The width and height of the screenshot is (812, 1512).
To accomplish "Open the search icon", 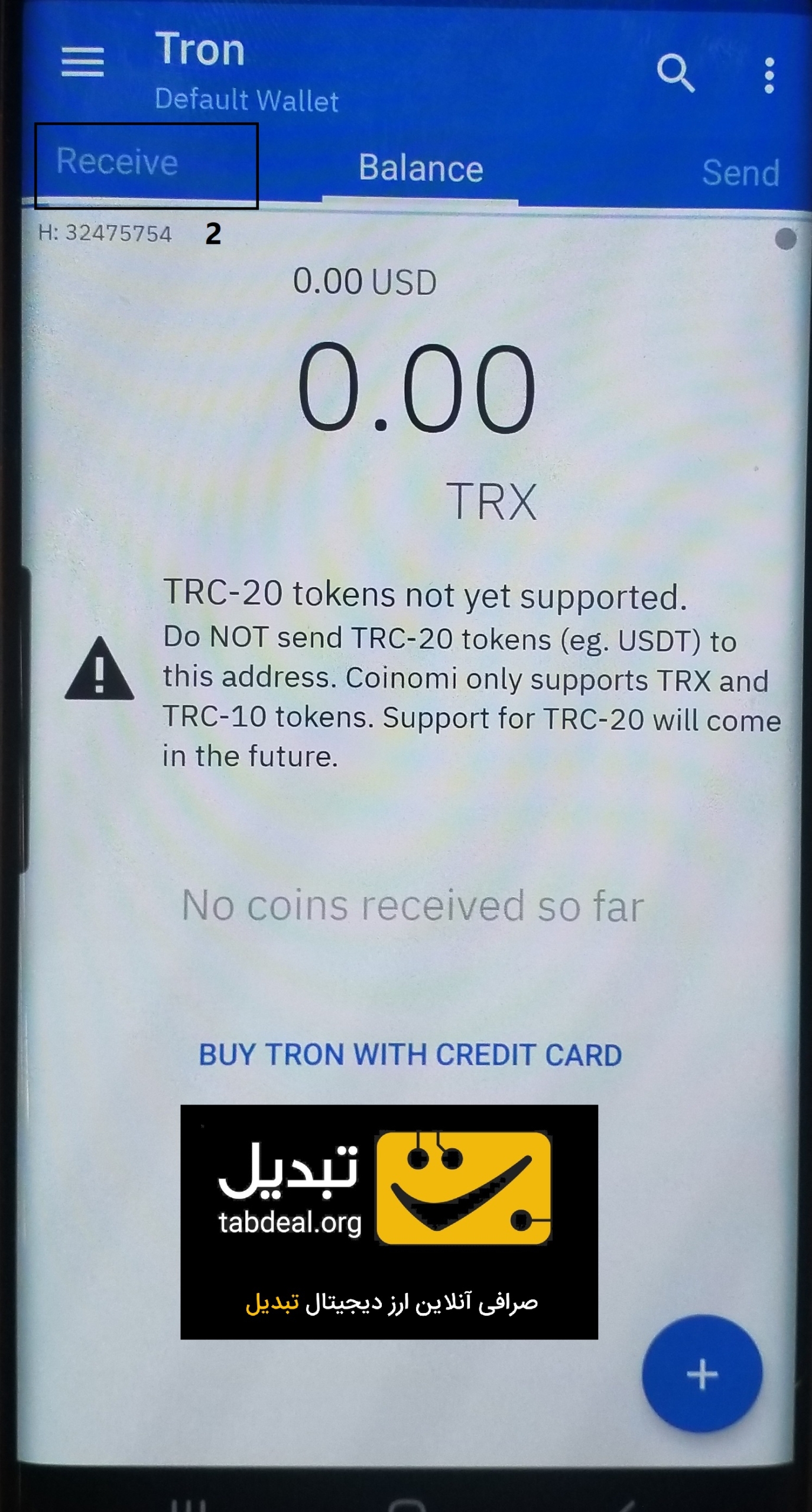I will point(675,73).
